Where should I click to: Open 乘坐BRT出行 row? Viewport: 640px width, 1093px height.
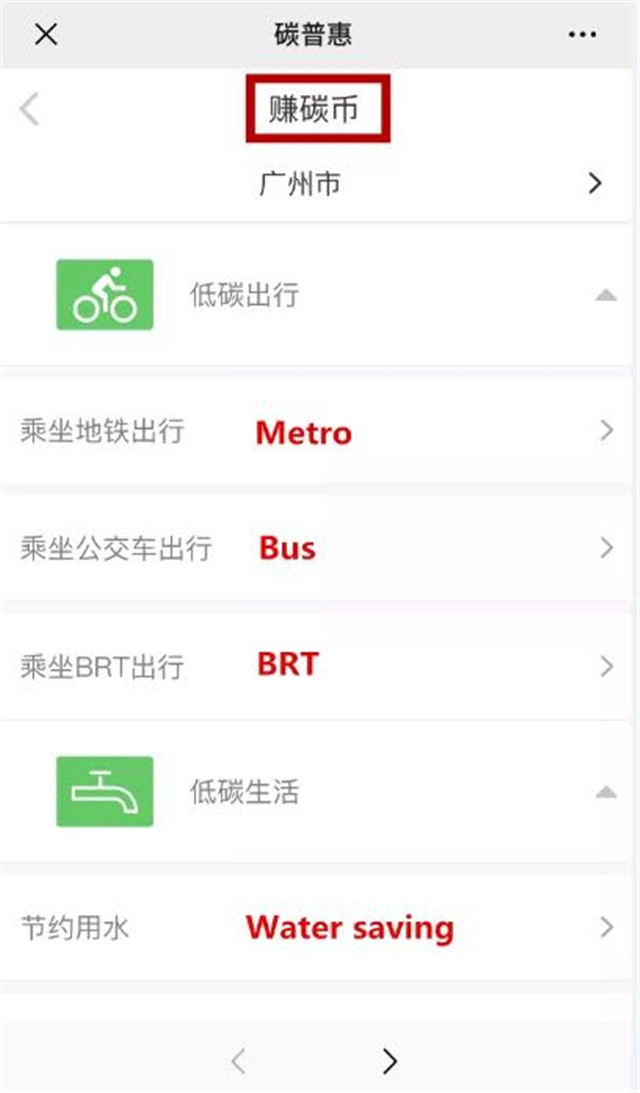(315, 666)
